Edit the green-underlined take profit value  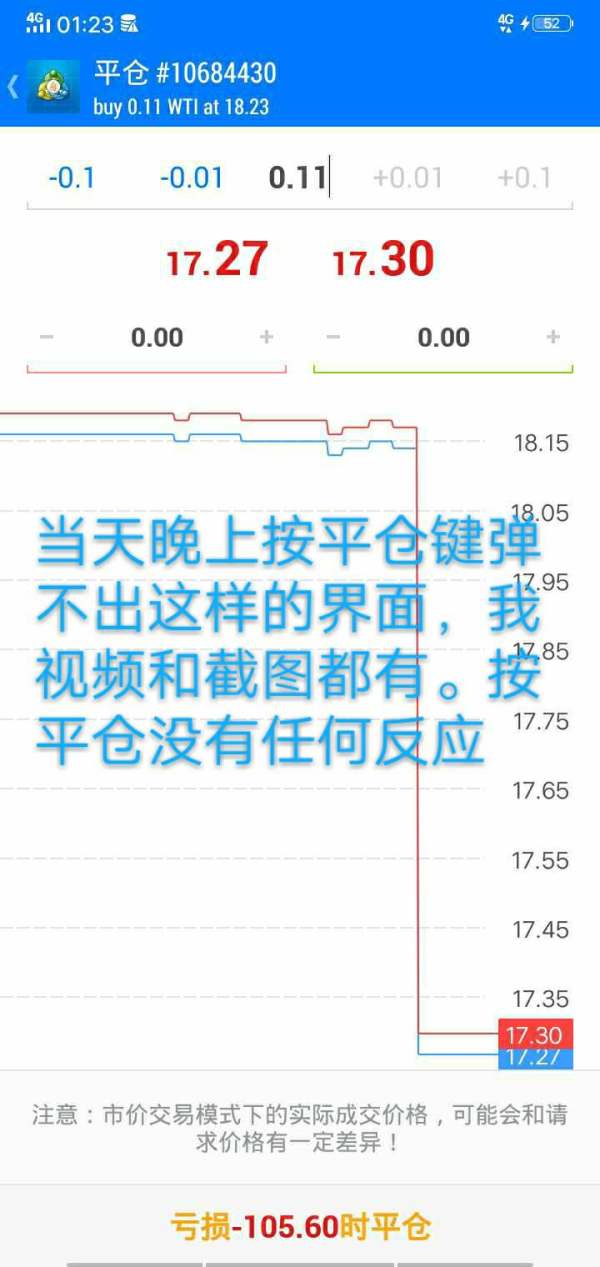tap(443, 338)
